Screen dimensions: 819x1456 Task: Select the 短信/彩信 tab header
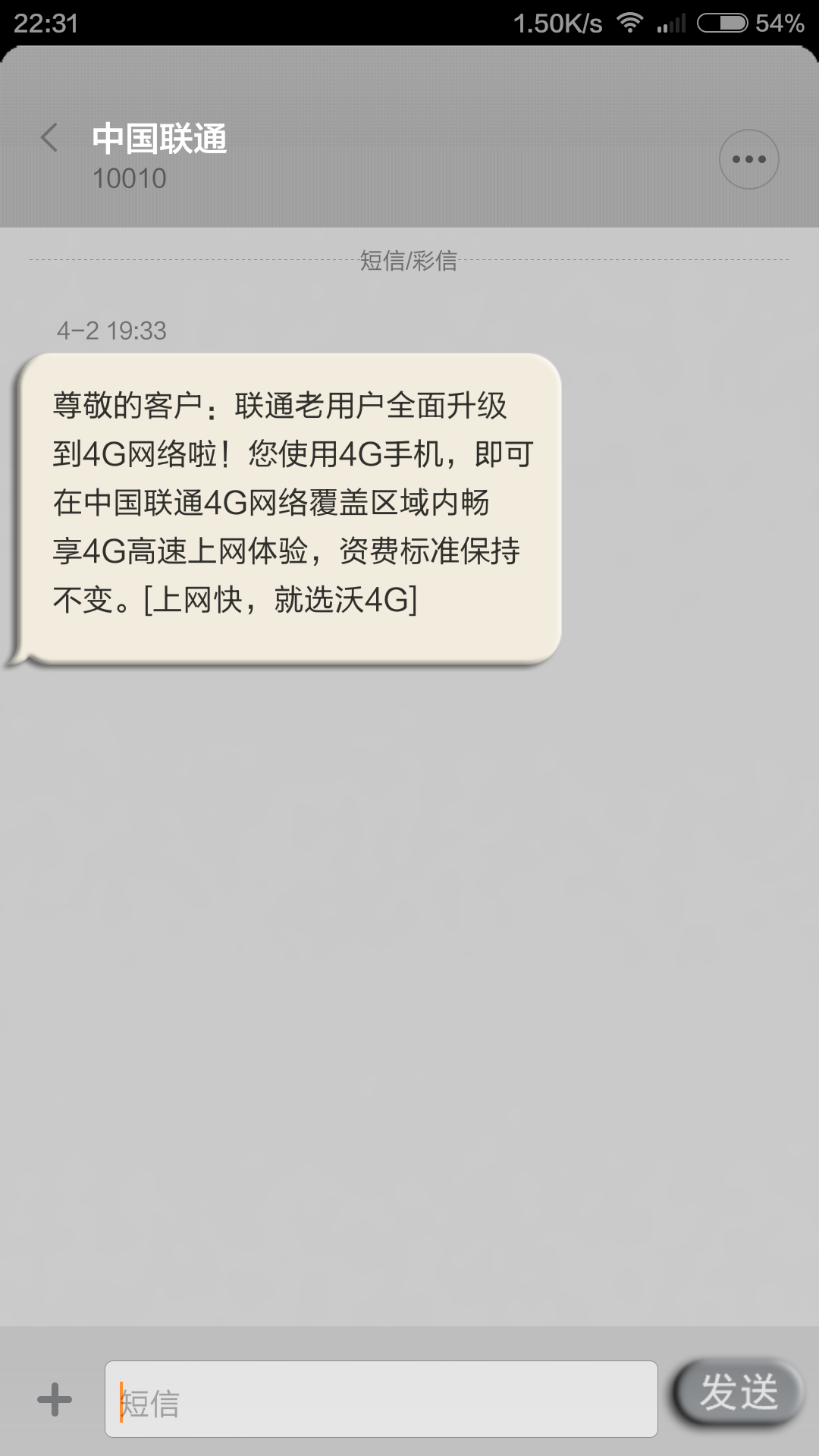tap(409, 262)
